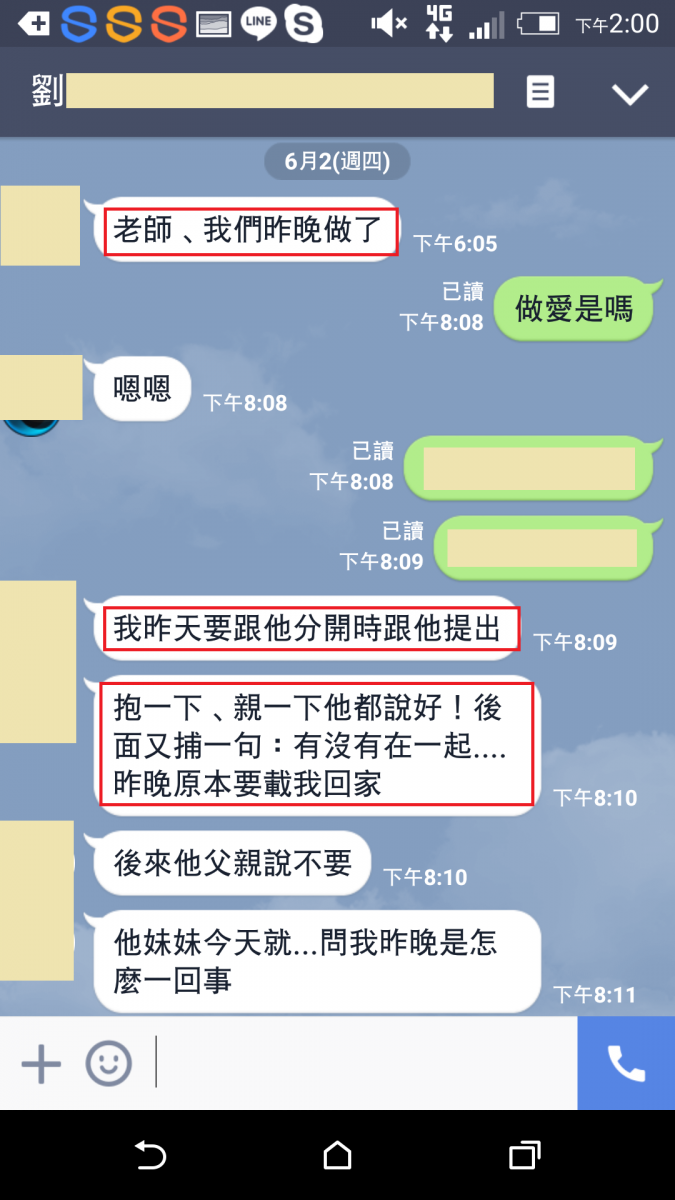This screenshot has width=675, height=1200.
Task: Open the emoji sticker picker
Action: tap(108, 1063)
